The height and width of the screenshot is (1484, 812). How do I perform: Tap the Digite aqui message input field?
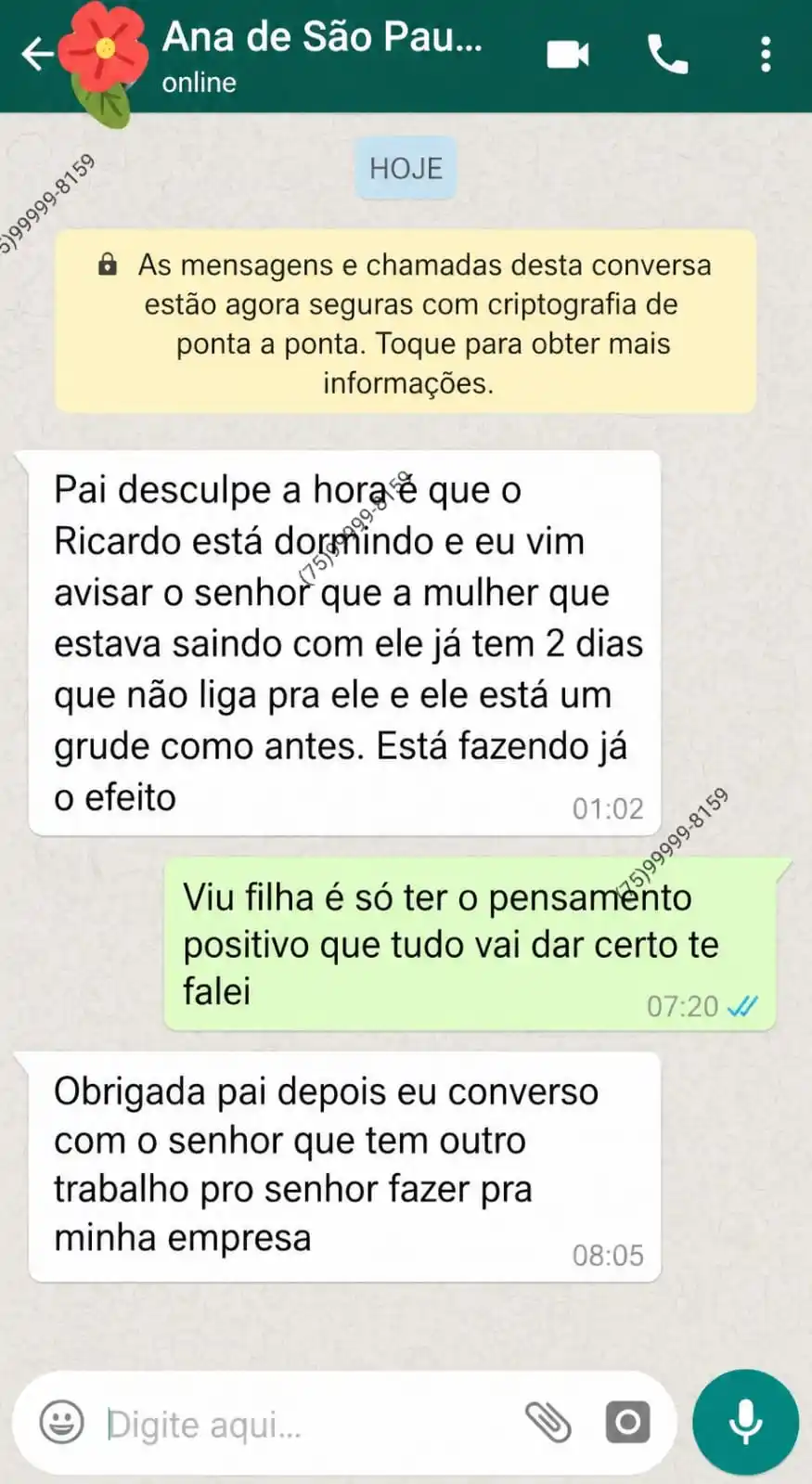278,1422
